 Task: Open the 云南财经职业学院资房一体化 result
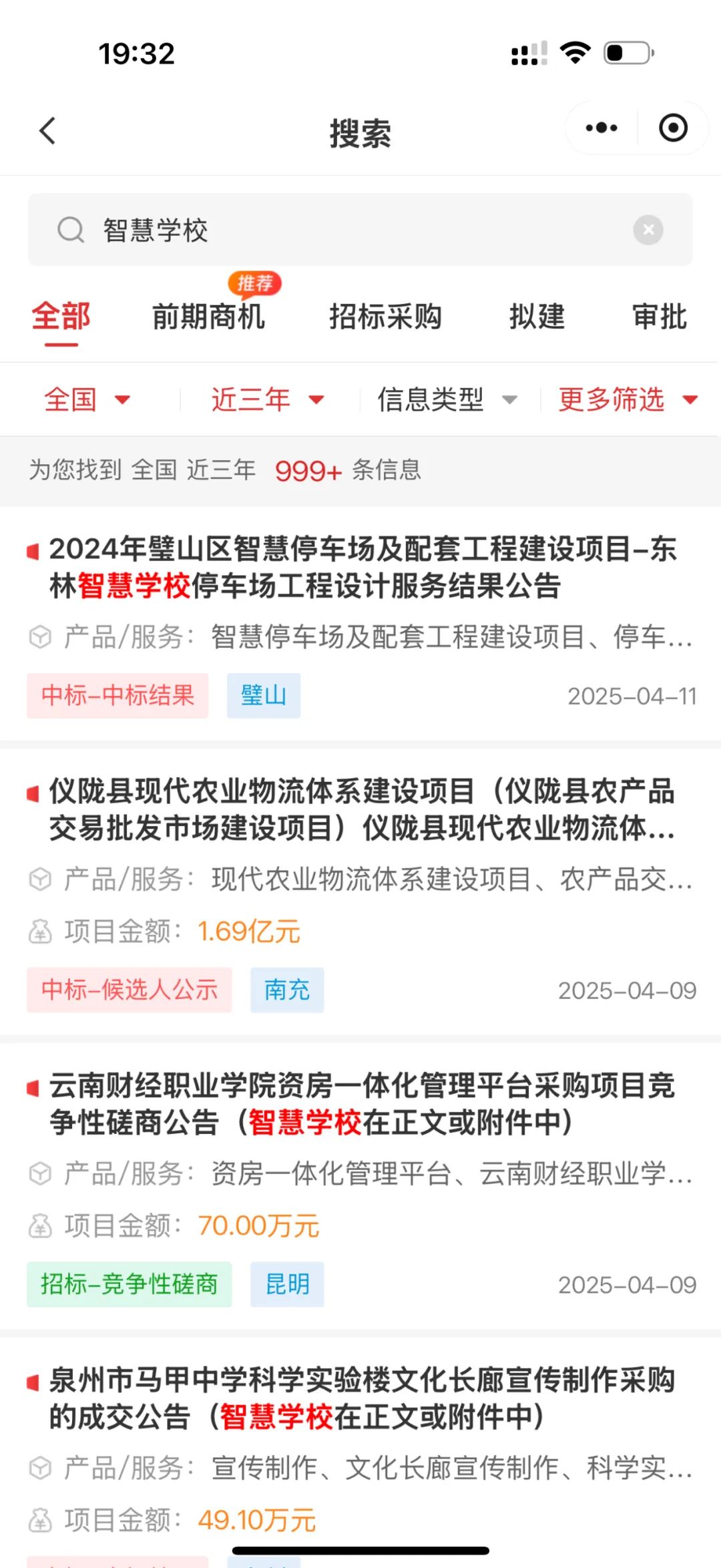[360, 1103]
